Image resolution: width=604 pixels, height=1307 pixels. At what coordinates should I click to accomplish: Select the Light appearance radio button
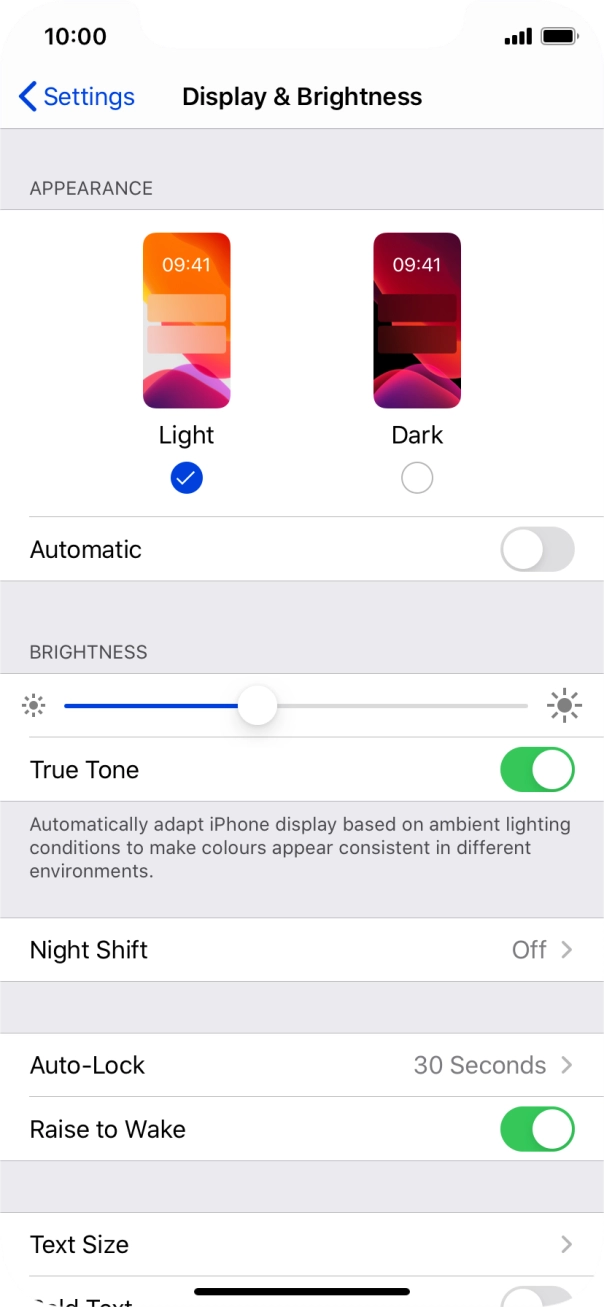pos(186,479)
